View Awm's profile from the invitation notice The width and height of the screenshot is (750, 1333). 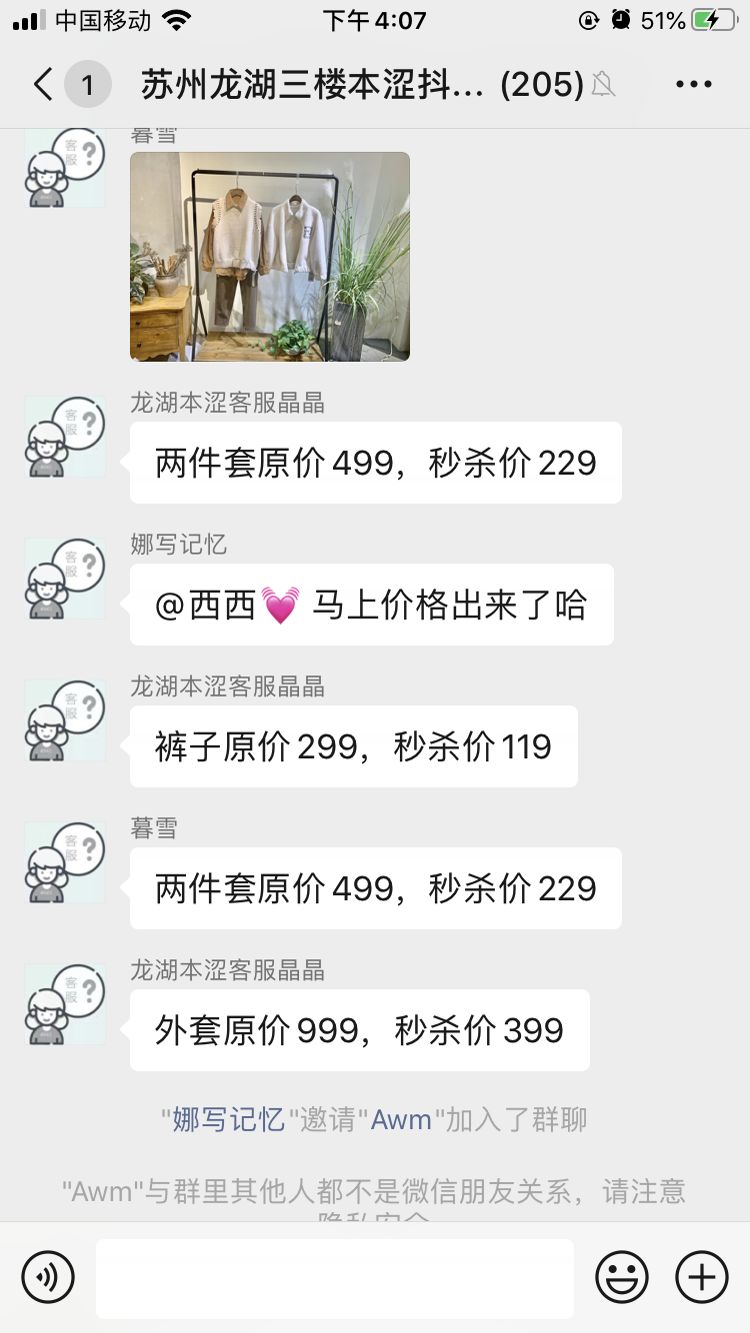tap(401, 1119)
